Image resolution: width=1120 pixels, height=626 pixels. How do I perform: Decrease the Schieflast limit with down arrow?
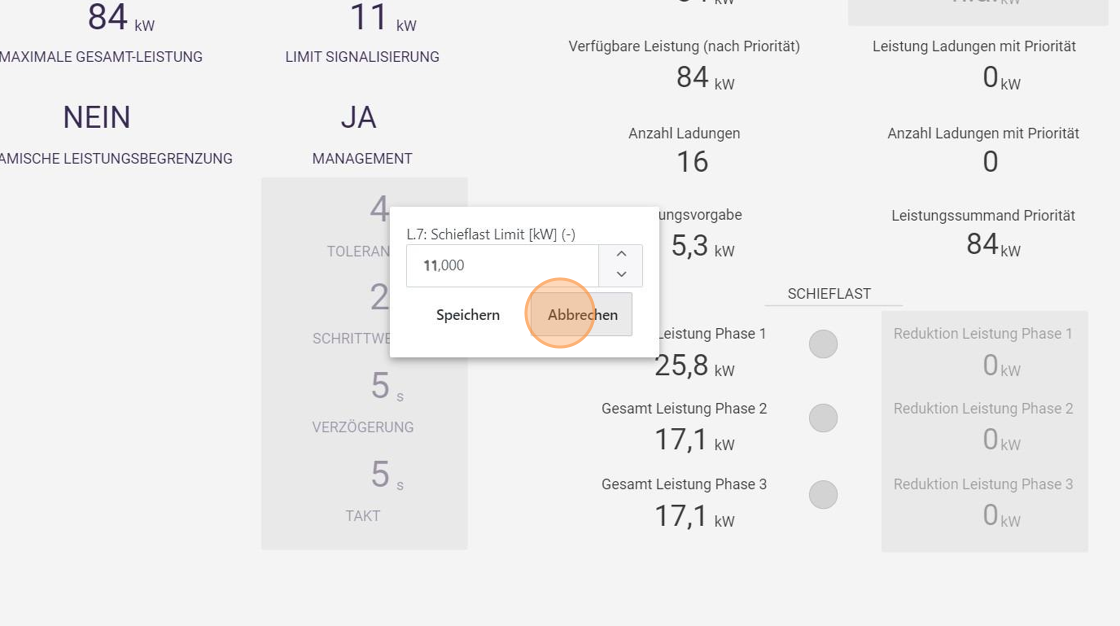click(621, 275)
